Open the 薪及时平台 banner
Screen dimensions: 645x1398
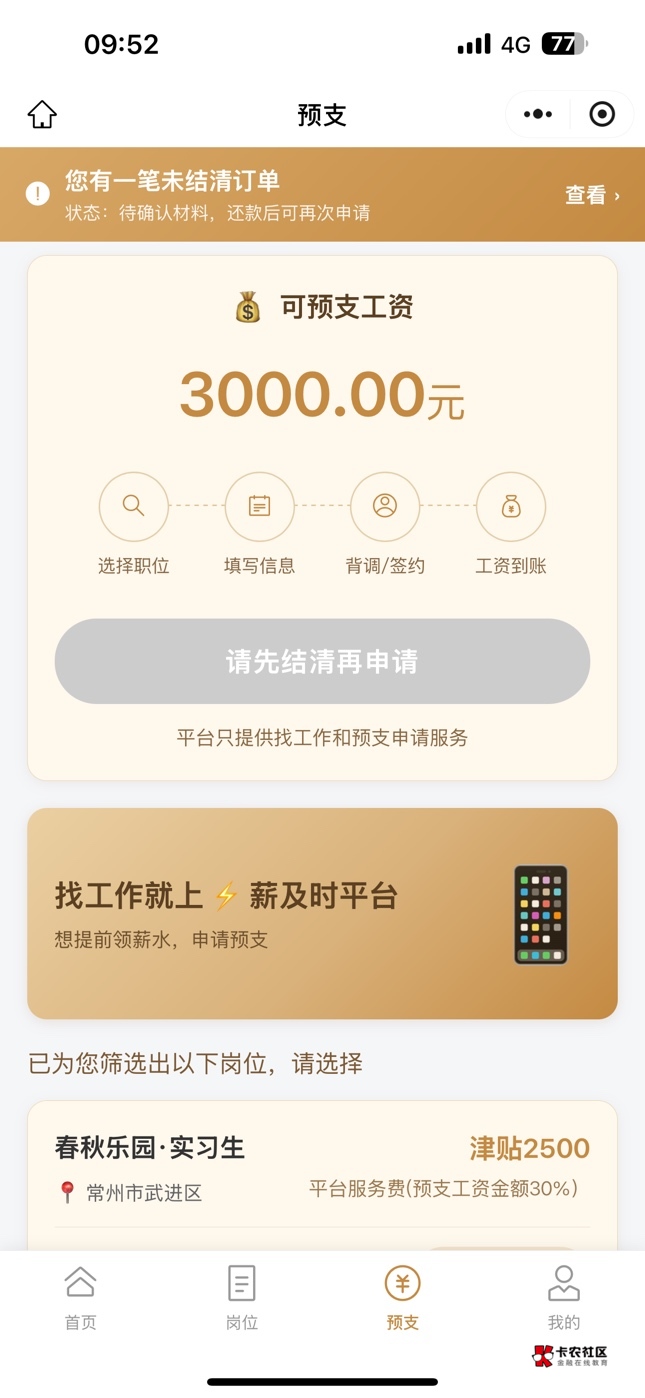coord(322,913)
